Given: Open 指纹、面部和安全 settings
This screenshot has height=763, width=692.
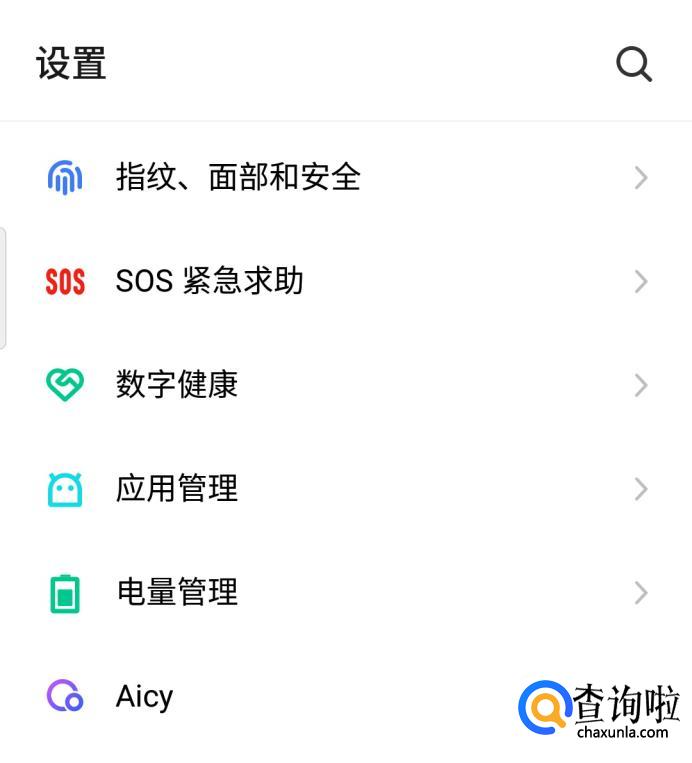Looking at the screenshot, I should click(x=238, y=178).
